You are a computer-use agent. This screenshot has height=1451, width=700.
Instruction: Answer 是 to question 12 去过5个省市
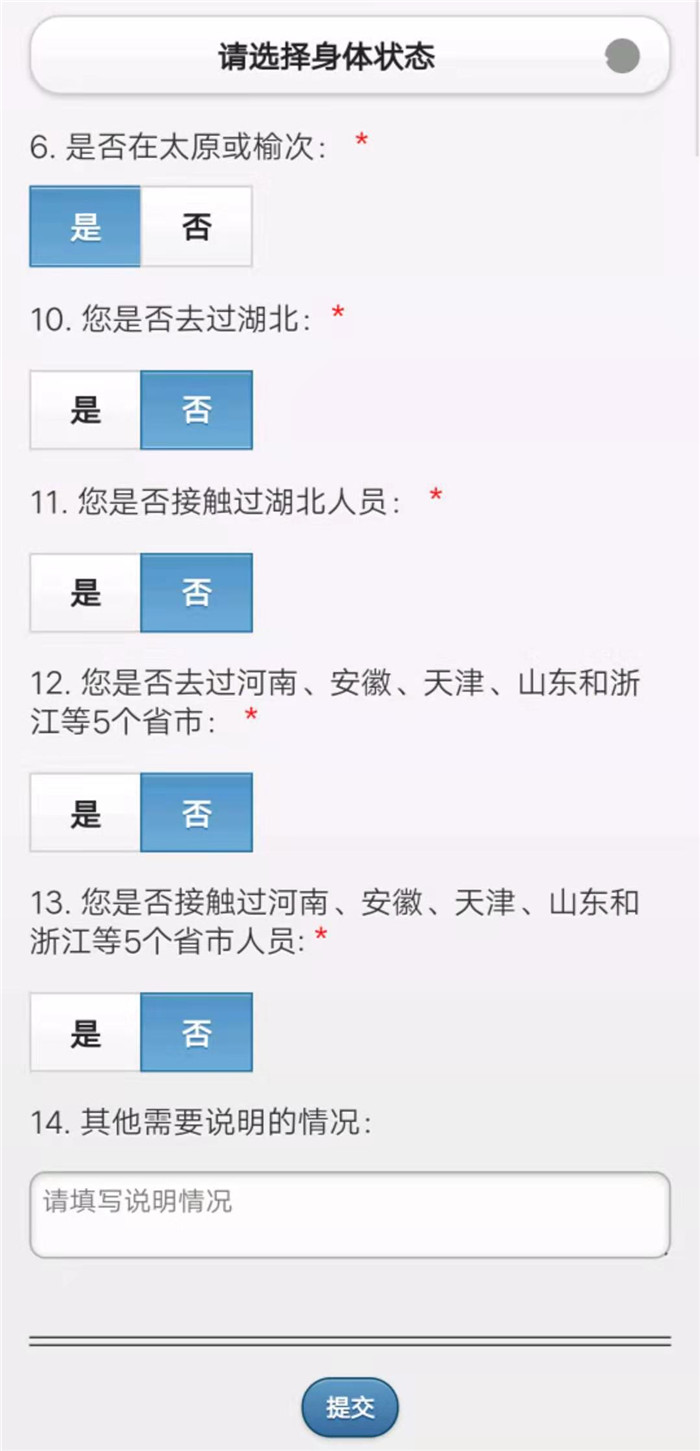85,813
